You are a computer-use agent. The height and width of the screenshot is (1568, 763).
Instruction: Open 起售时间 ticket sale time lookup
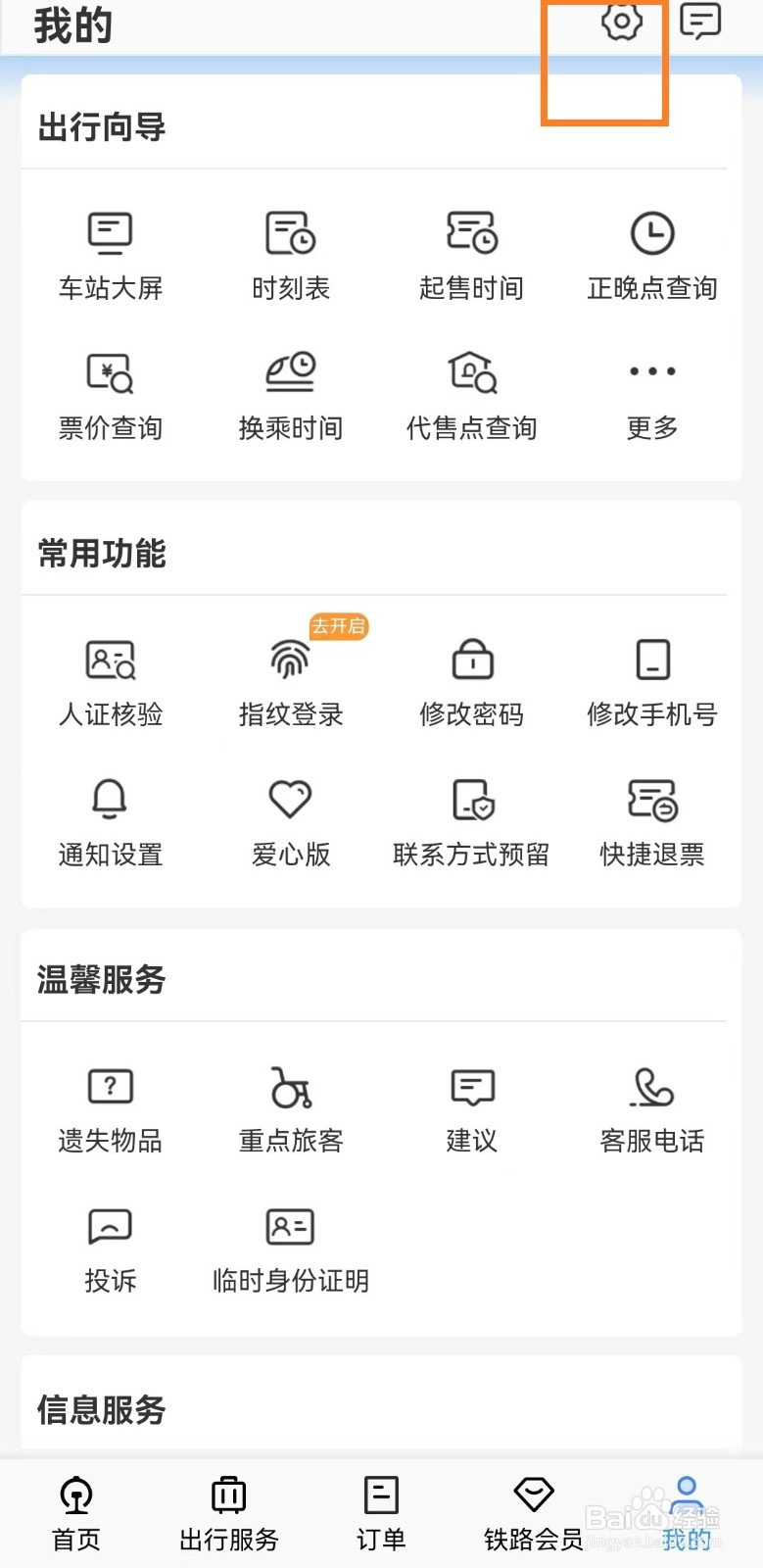coord(471,255)
